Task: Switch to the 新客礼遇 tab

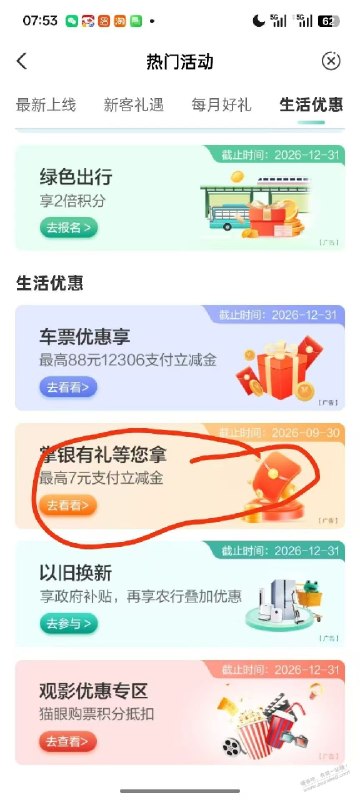Action: (x=134, y=105)
